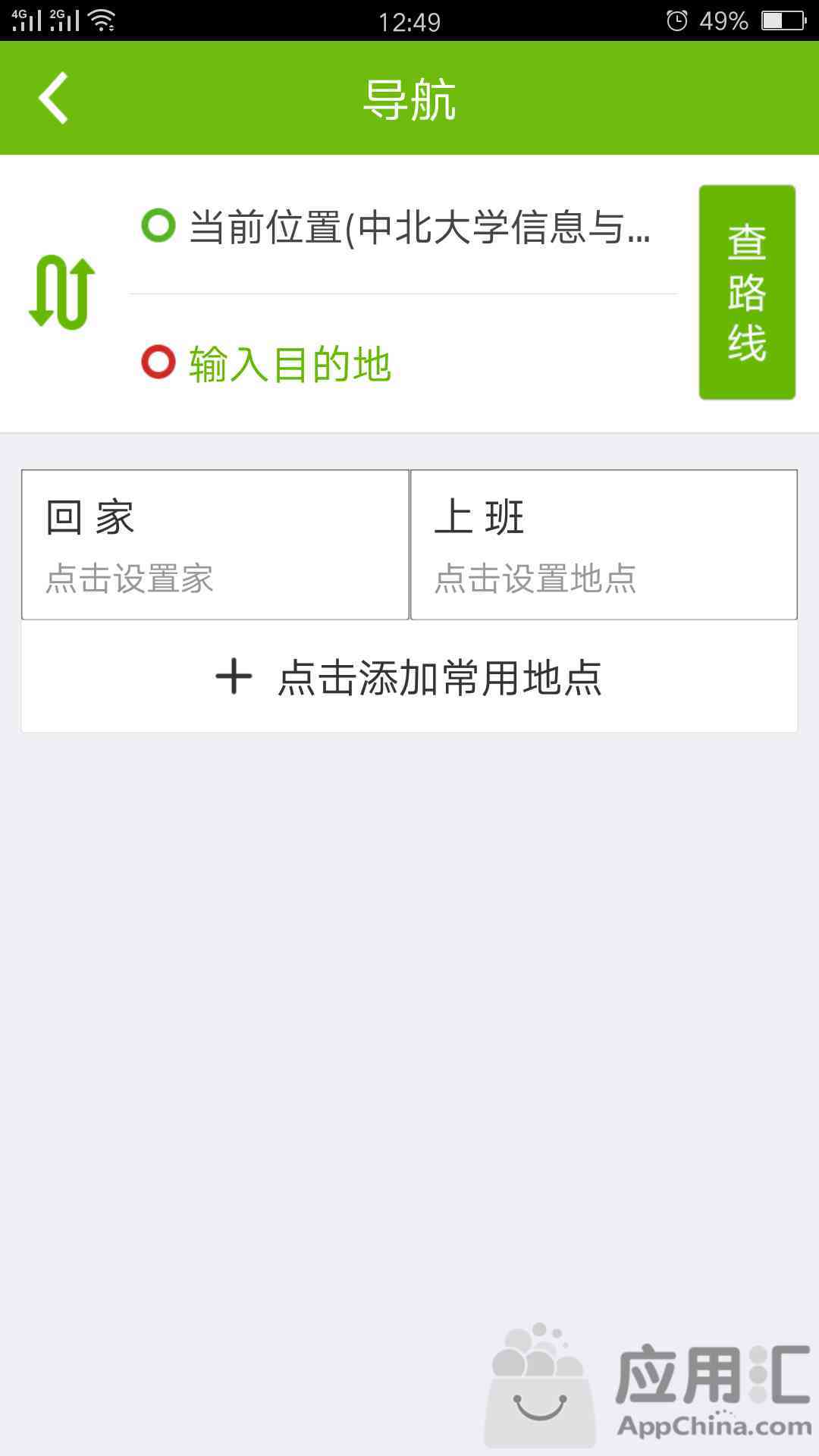Go back from the 导航 screen
The image size is (819, 1456).
54,98
